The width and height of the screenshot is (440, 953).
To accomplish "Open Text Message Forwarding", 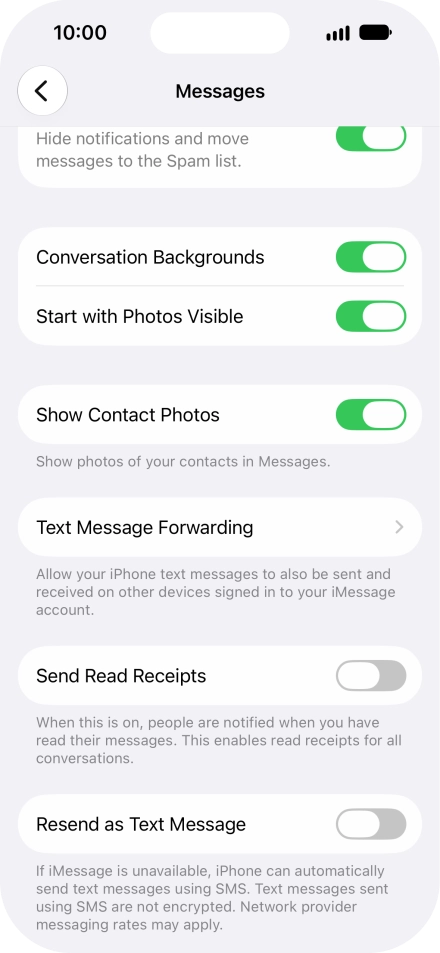I will pyautogui.click(x=219, y=527).
